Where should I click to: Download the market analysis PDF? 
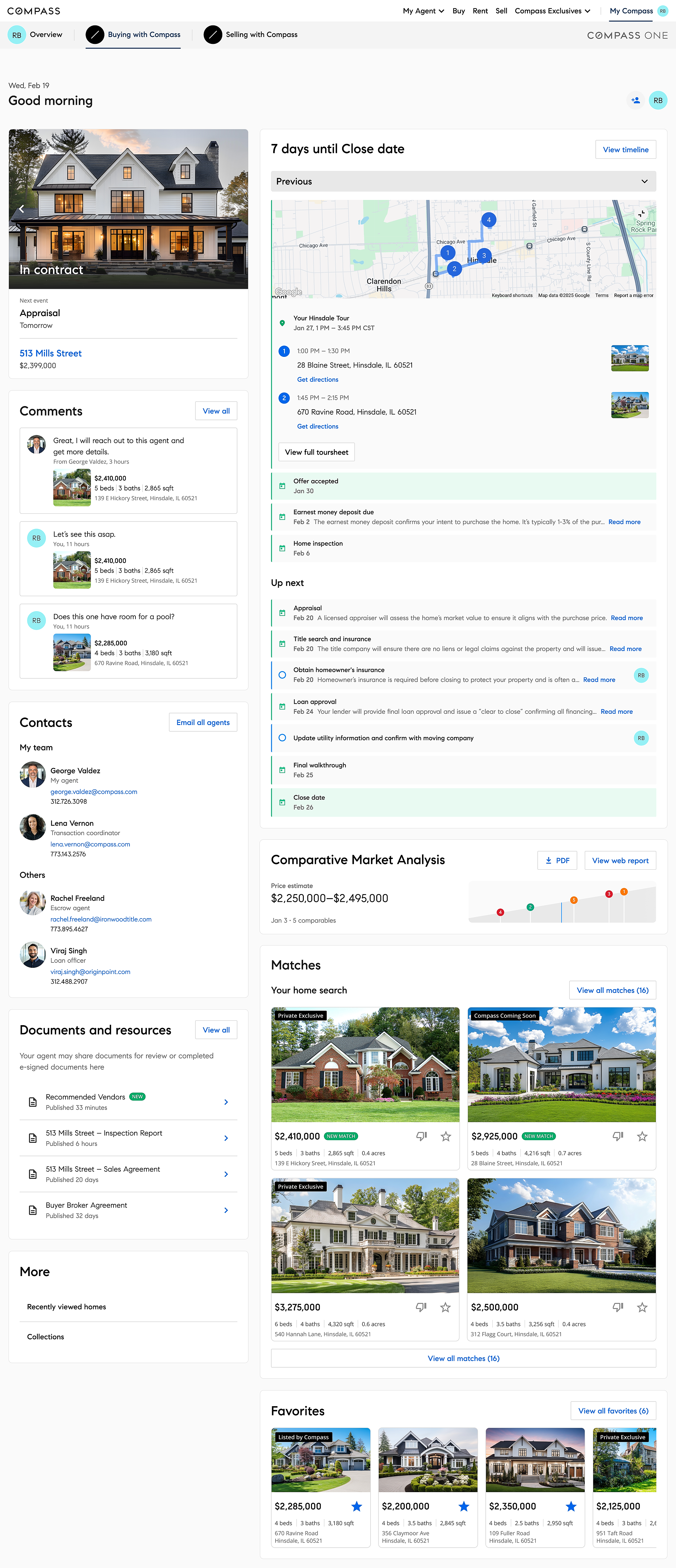pos(557,861)
